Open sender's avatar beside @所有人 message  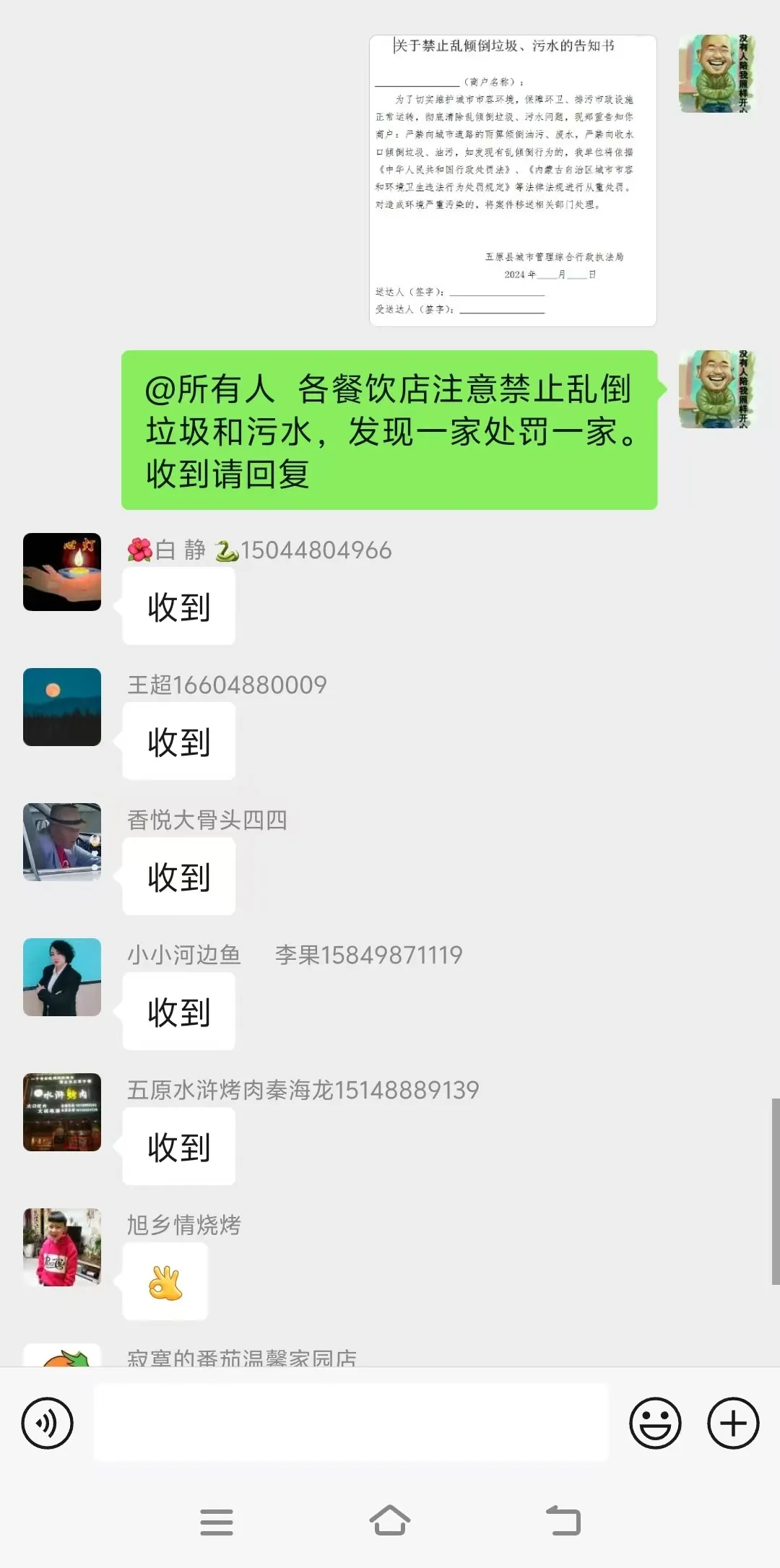point(716,389)
